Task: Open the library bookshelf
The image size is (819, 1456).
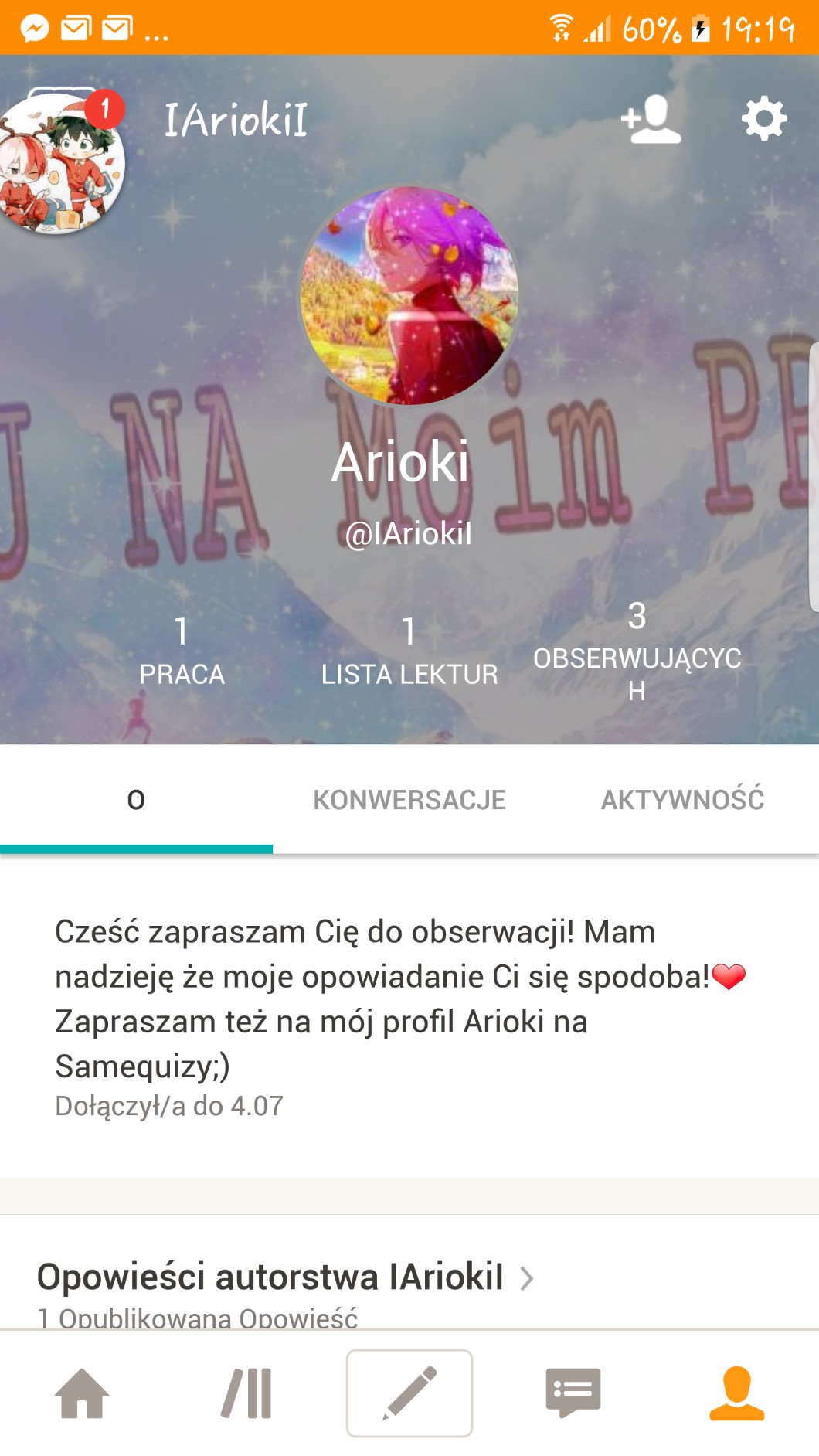Action: (x=246, y=1393)
